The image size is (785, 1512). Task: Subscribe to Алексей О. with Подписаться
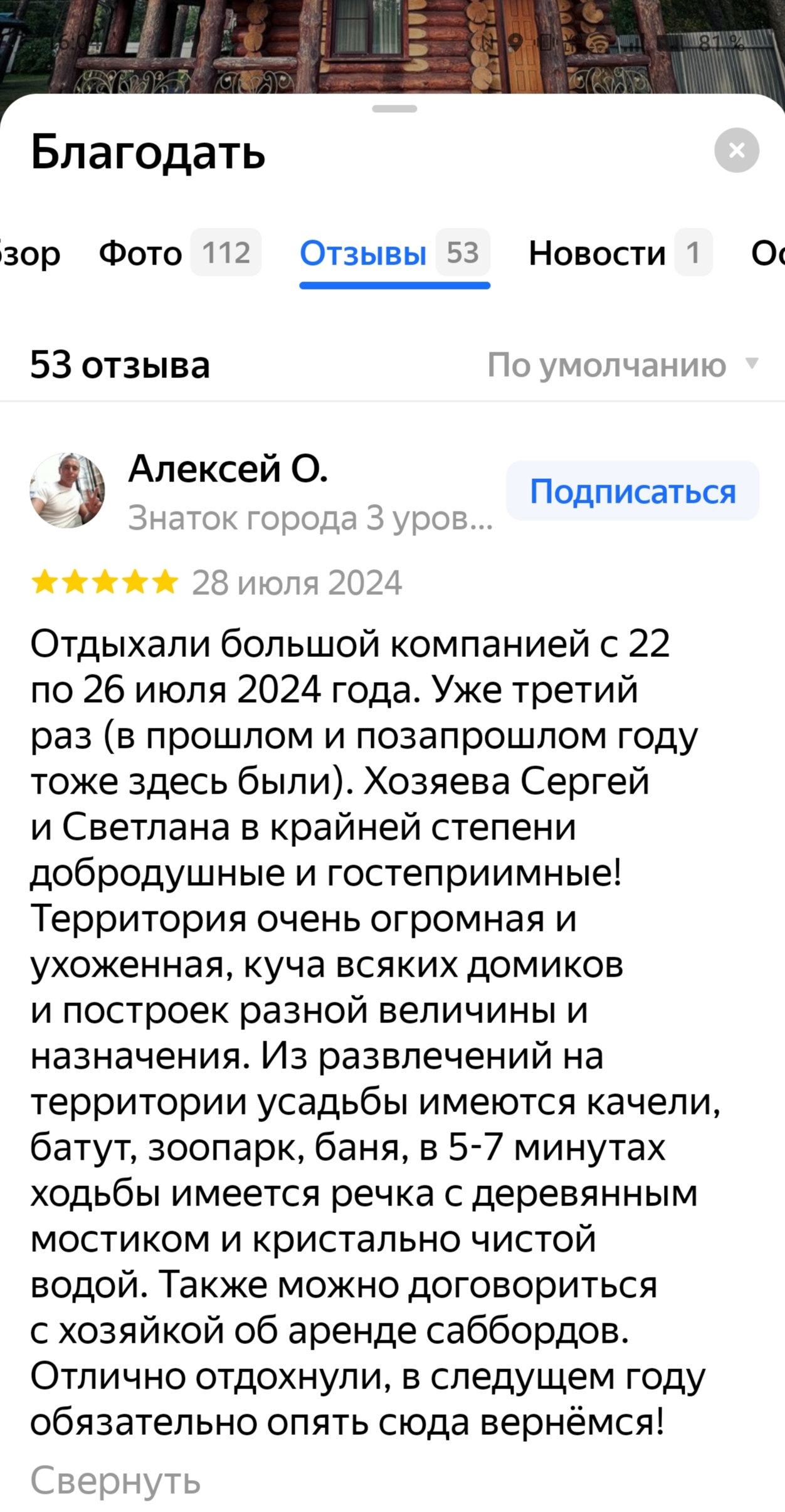tap(632, 491)
